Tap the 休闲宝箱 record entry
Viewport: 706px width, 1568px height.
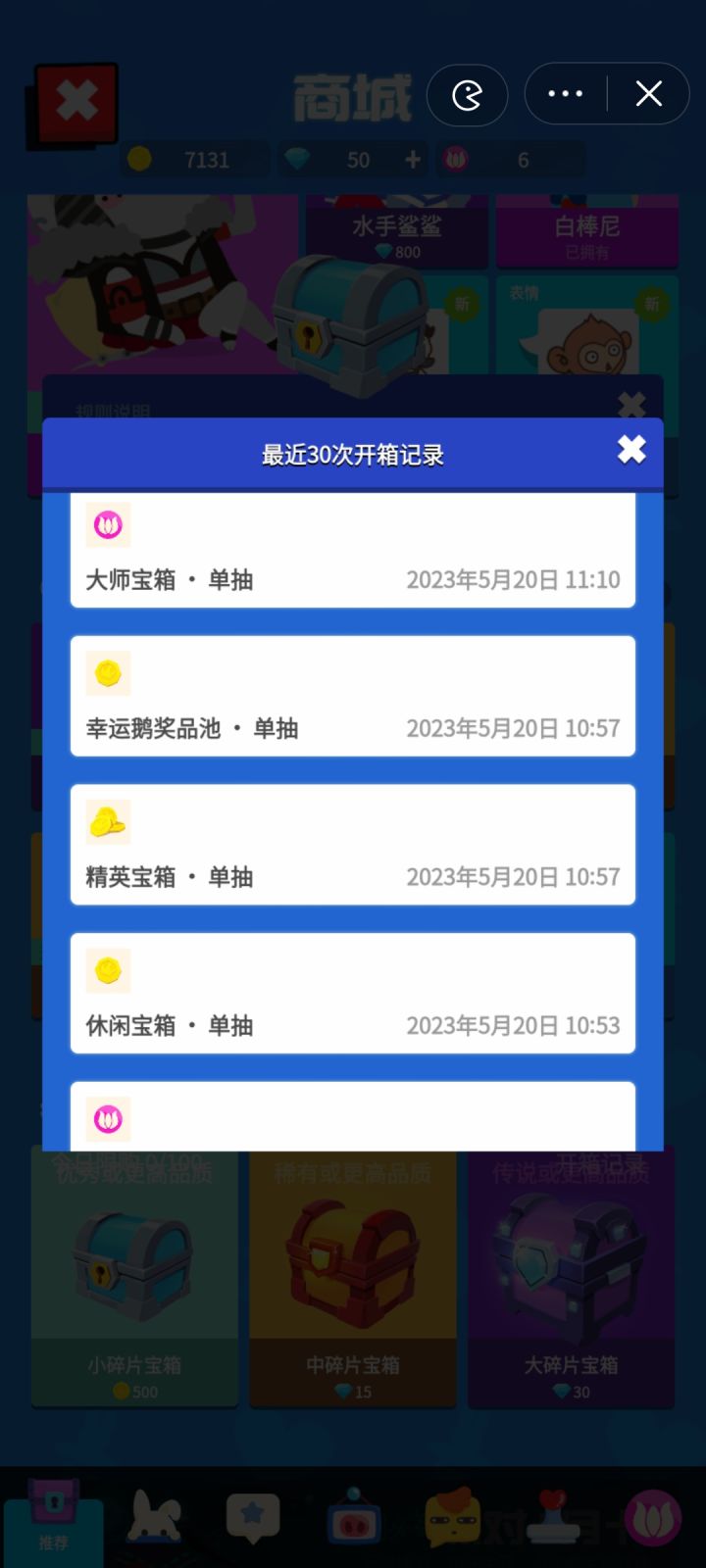[351, 994]
